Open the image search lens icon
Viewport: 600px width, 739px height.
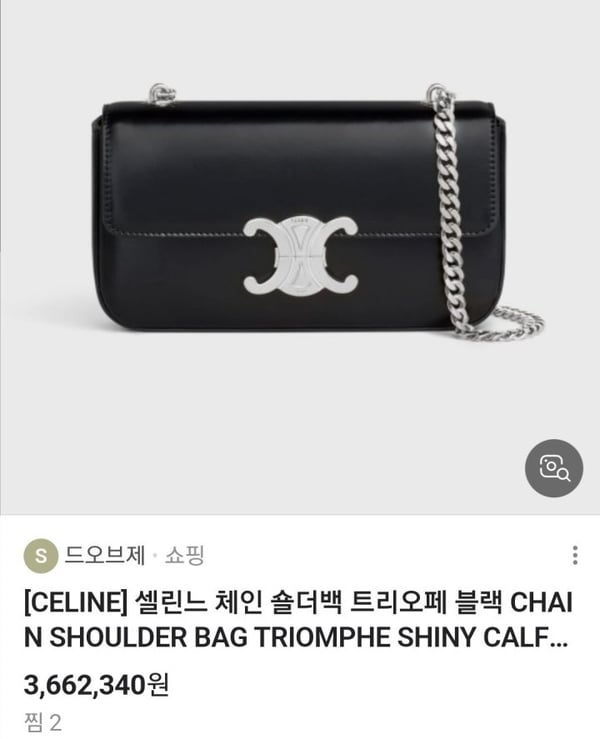553,467
